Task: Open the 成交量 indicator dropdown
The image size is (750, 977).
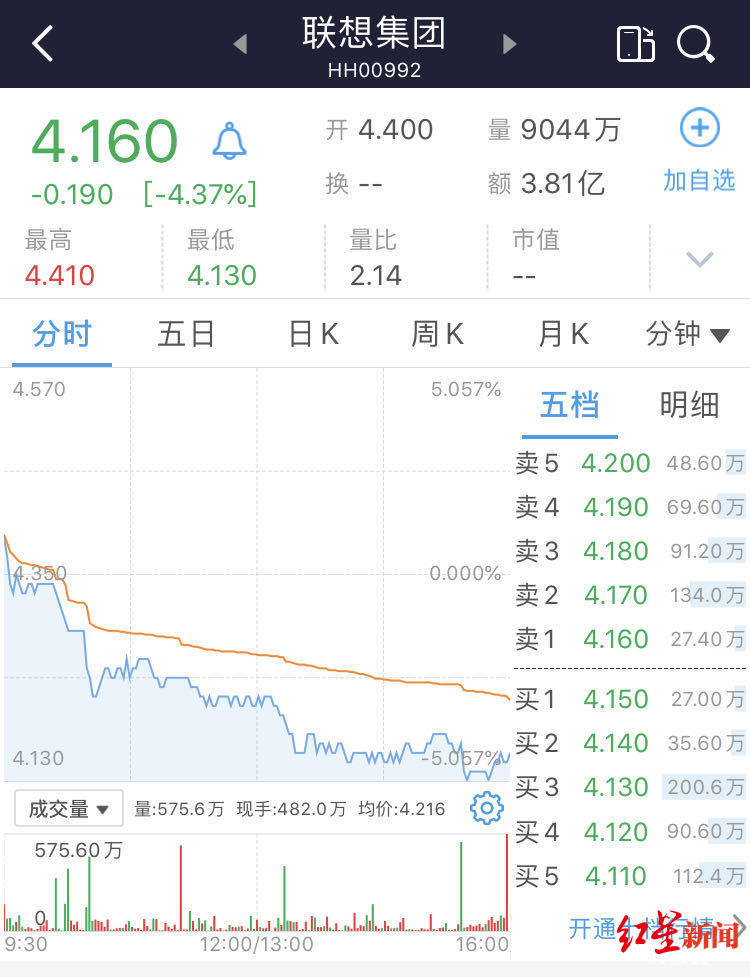Action: (x=69, y=808)
